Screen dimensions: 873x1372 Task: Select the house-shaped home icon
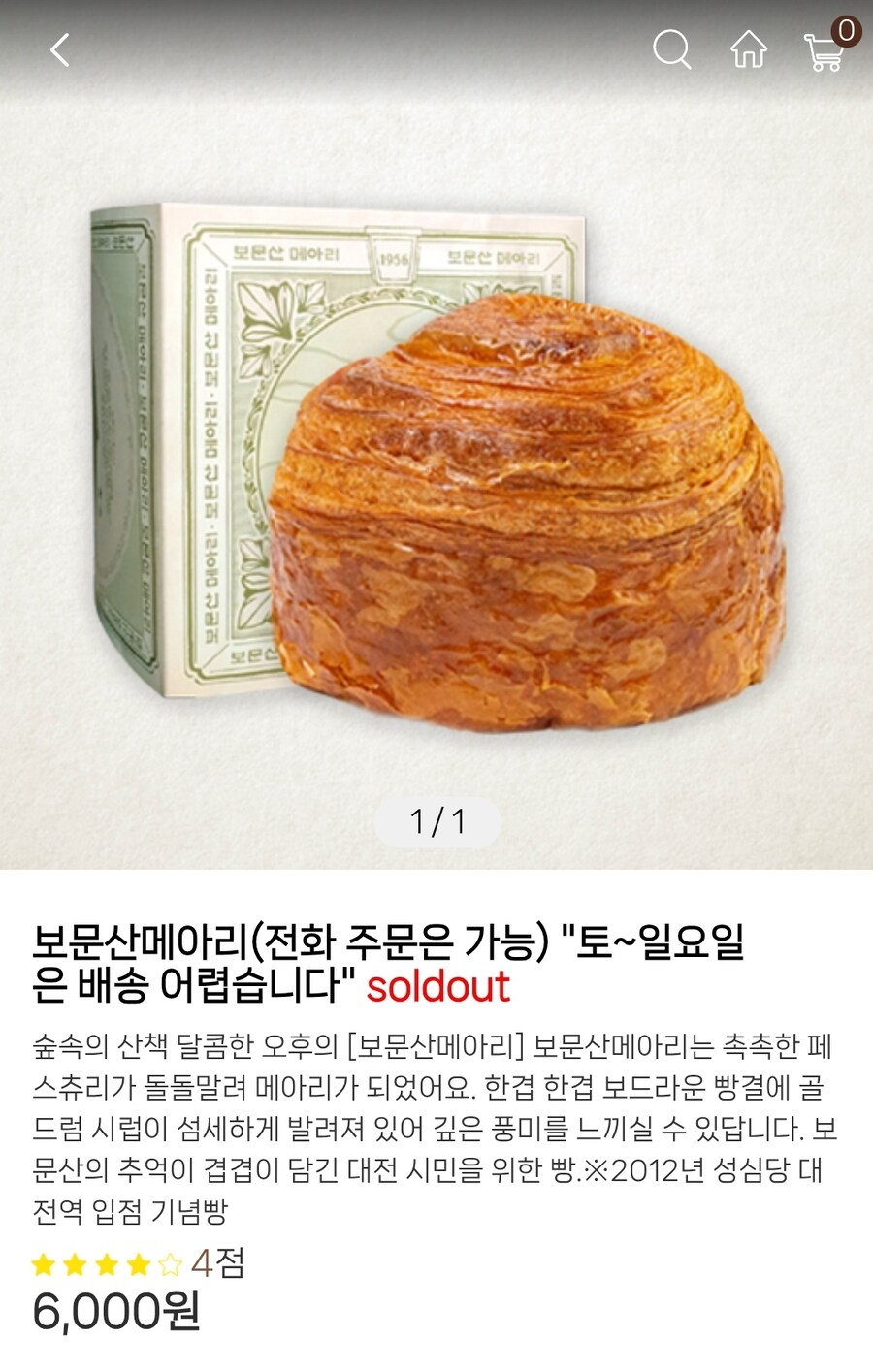pyautogui.click(x=749, y=52)
